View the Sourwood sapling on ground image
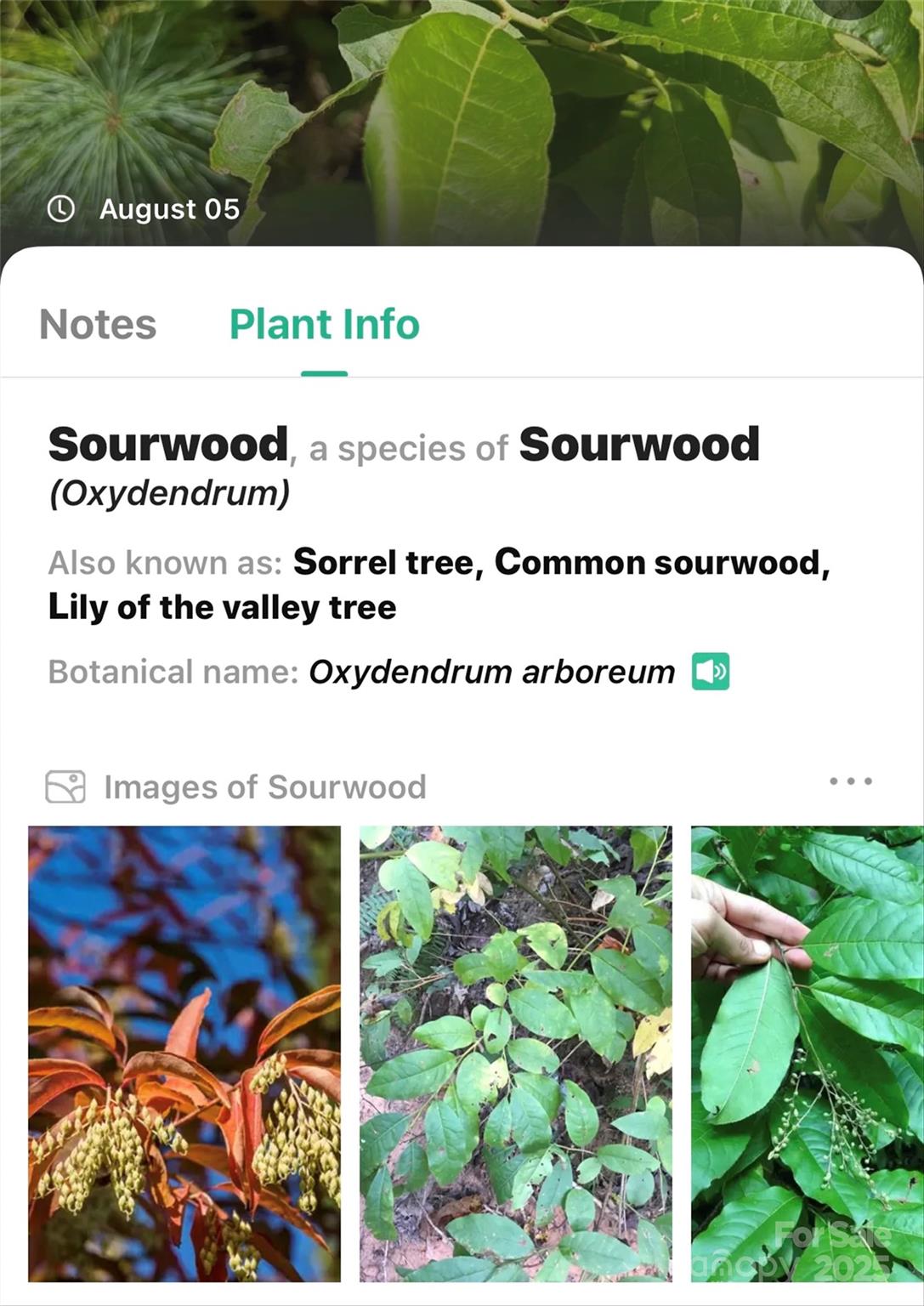Viewport: 924px width, 1306px height. 515,1053
